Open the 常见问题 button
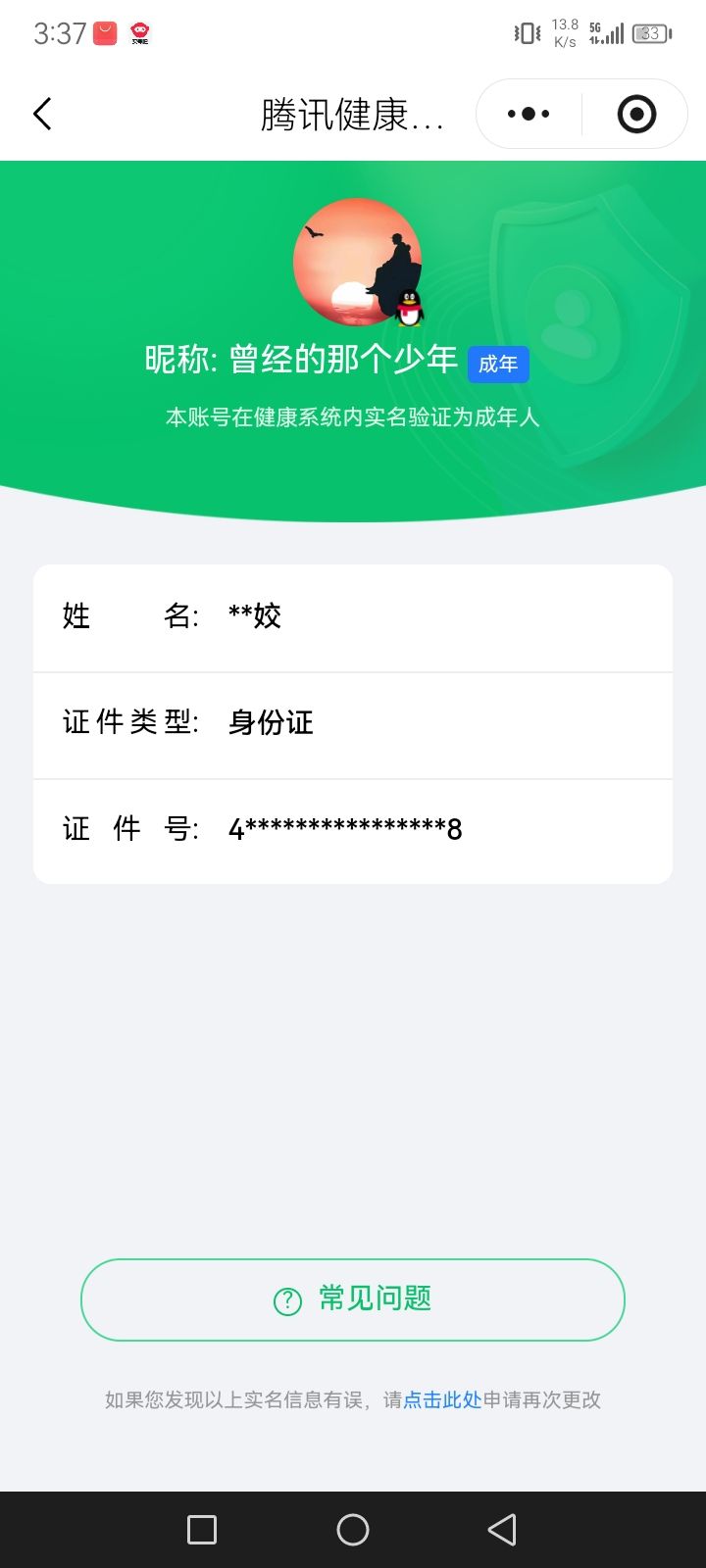Viewport: 706px width, 1568px height. (x=353, y=1300)
